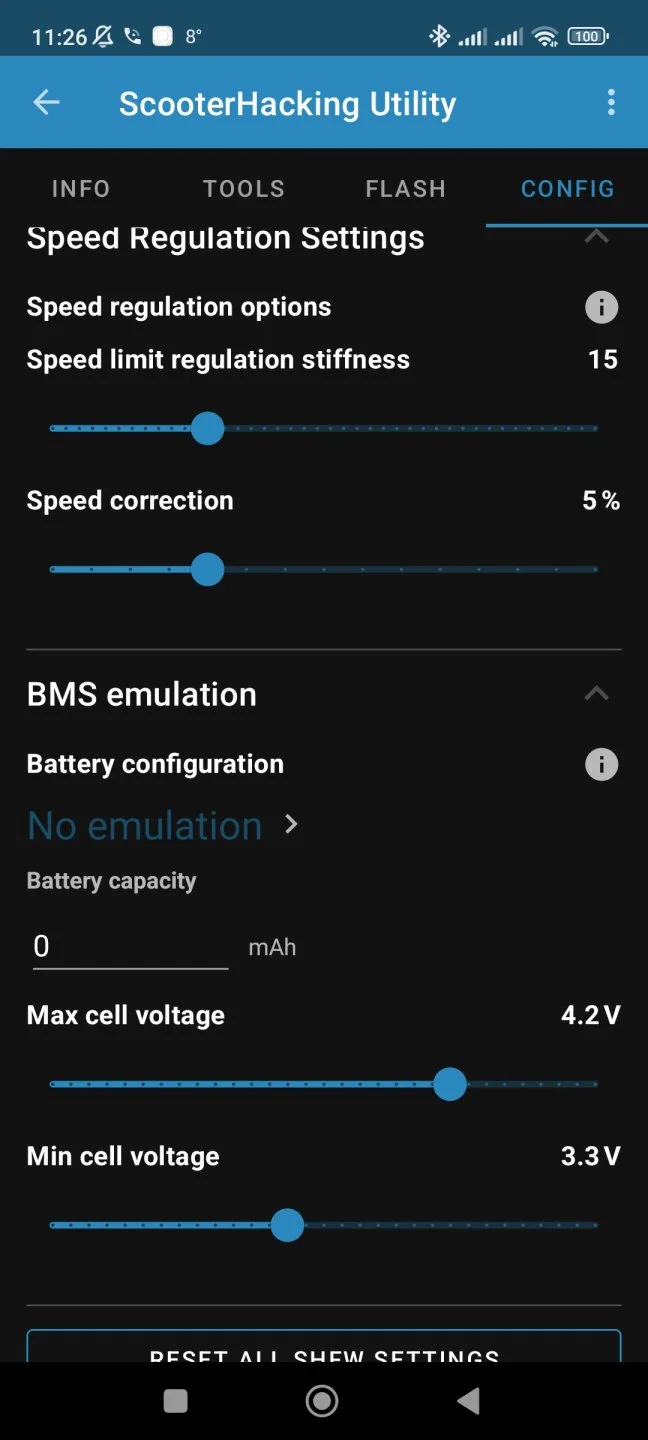This screenshot has width=648, height=1440.
Task: Show info about Battery configuration
Action: [x=601, y=765]
